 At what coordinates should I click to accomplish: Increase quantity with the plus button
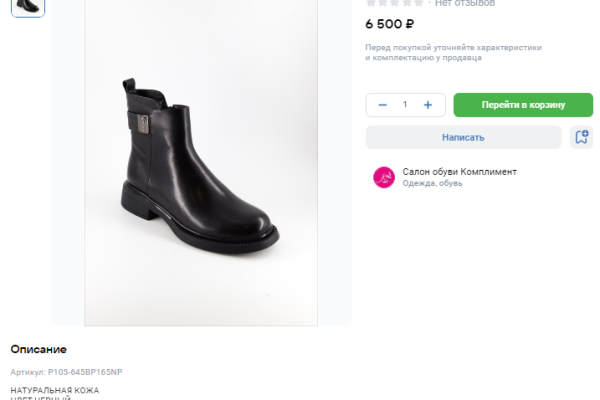[x=428, y=104]
